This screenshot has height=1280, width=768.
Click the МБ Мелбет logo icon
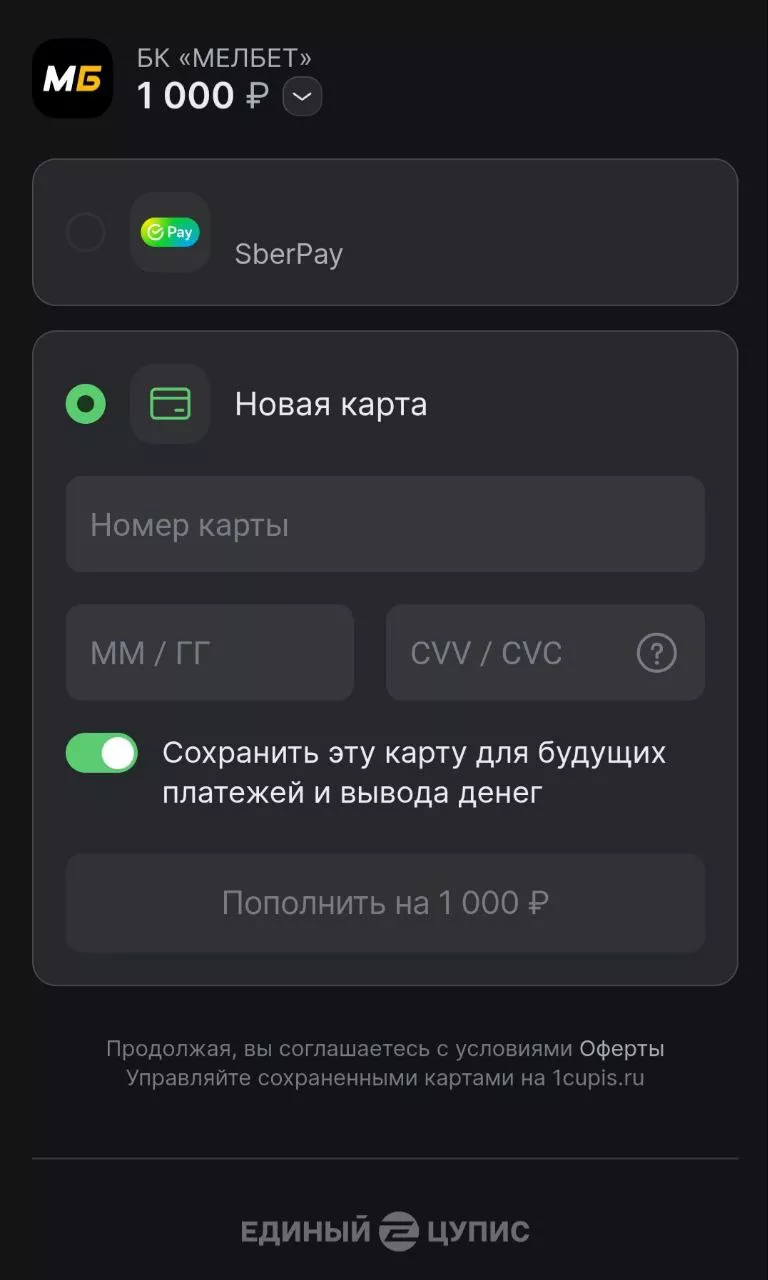(x=72, y=78)
